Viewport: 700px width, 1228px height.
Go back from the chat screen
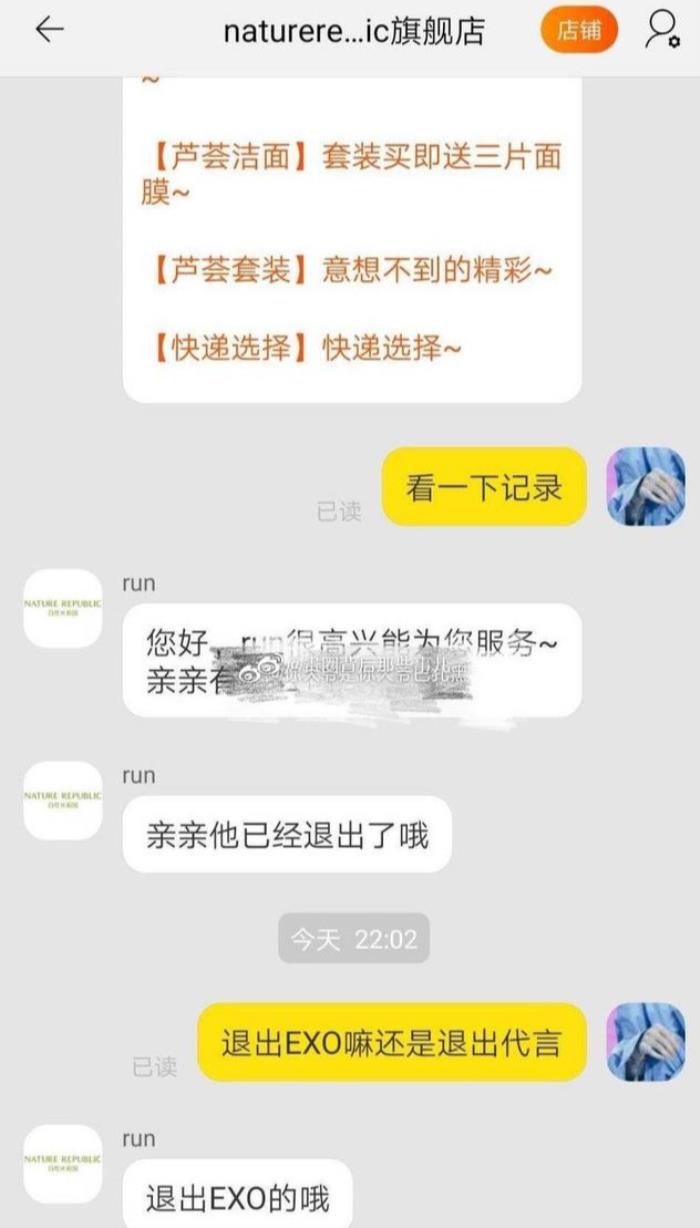point(49,30)
